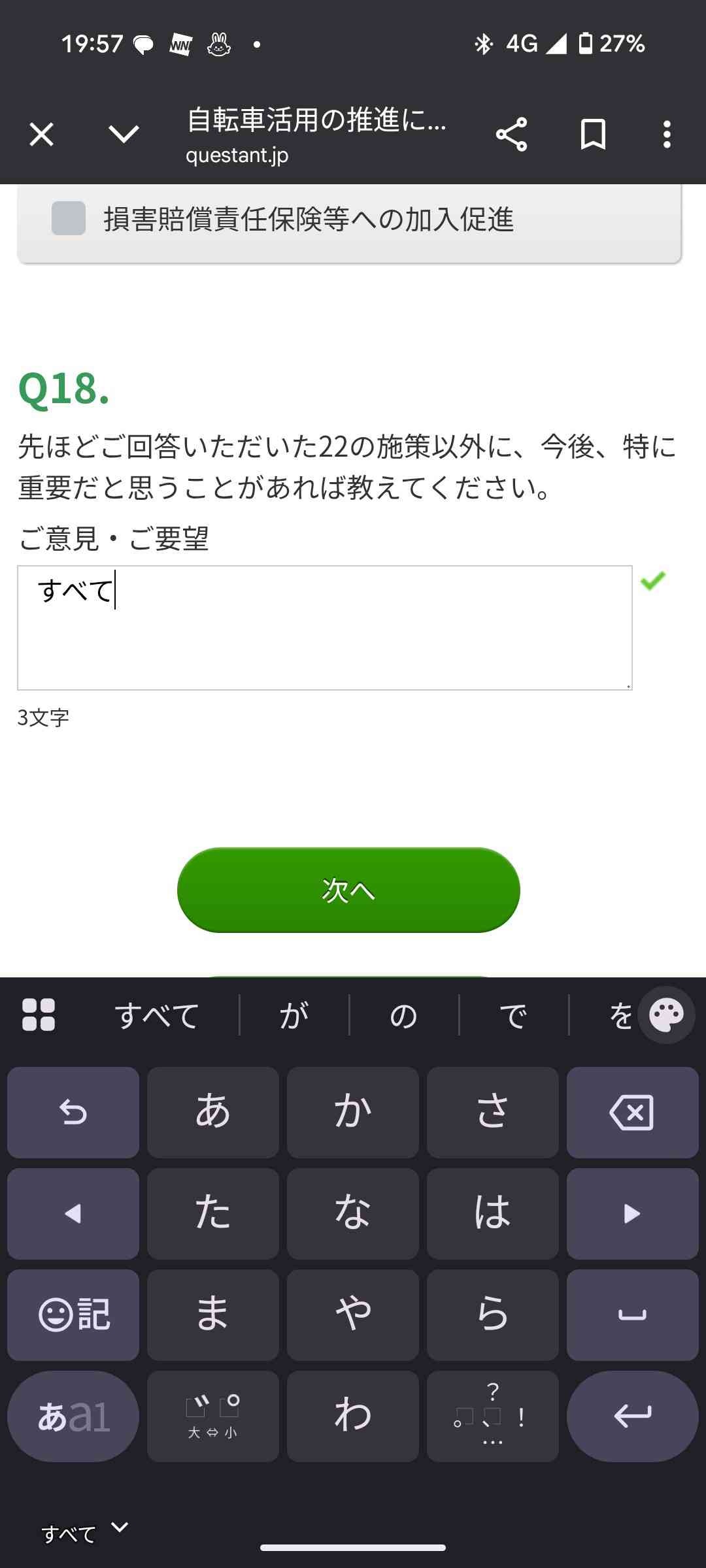Insert a space with the space key
The image size is (706, 1568).
pyautogui.click(x=632, y=1315)
